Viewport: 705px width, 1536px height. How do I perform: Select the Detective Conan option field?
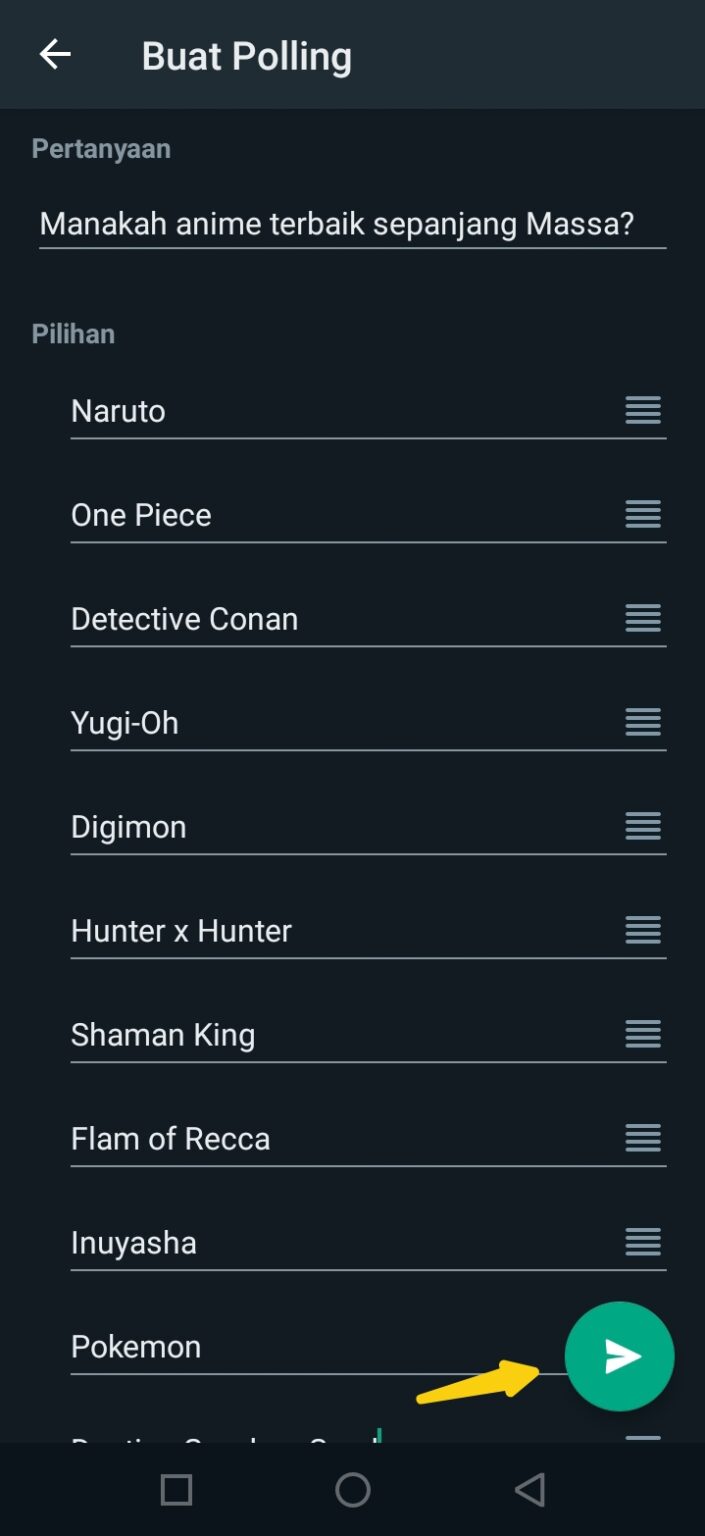point(330,619)
